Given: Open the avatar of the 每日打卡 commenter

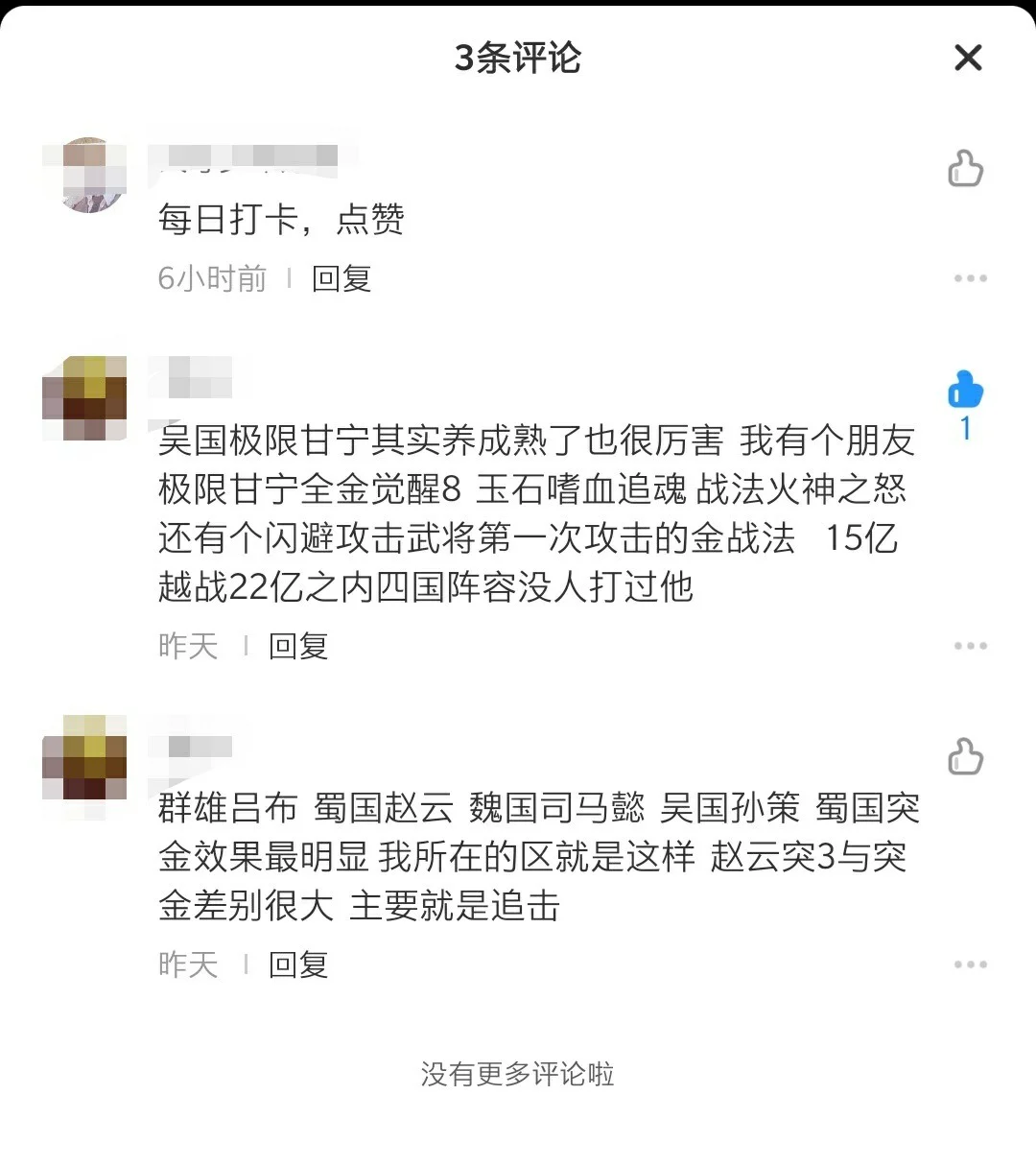Looking at the screenshot, I should click(x=85, y=175).
